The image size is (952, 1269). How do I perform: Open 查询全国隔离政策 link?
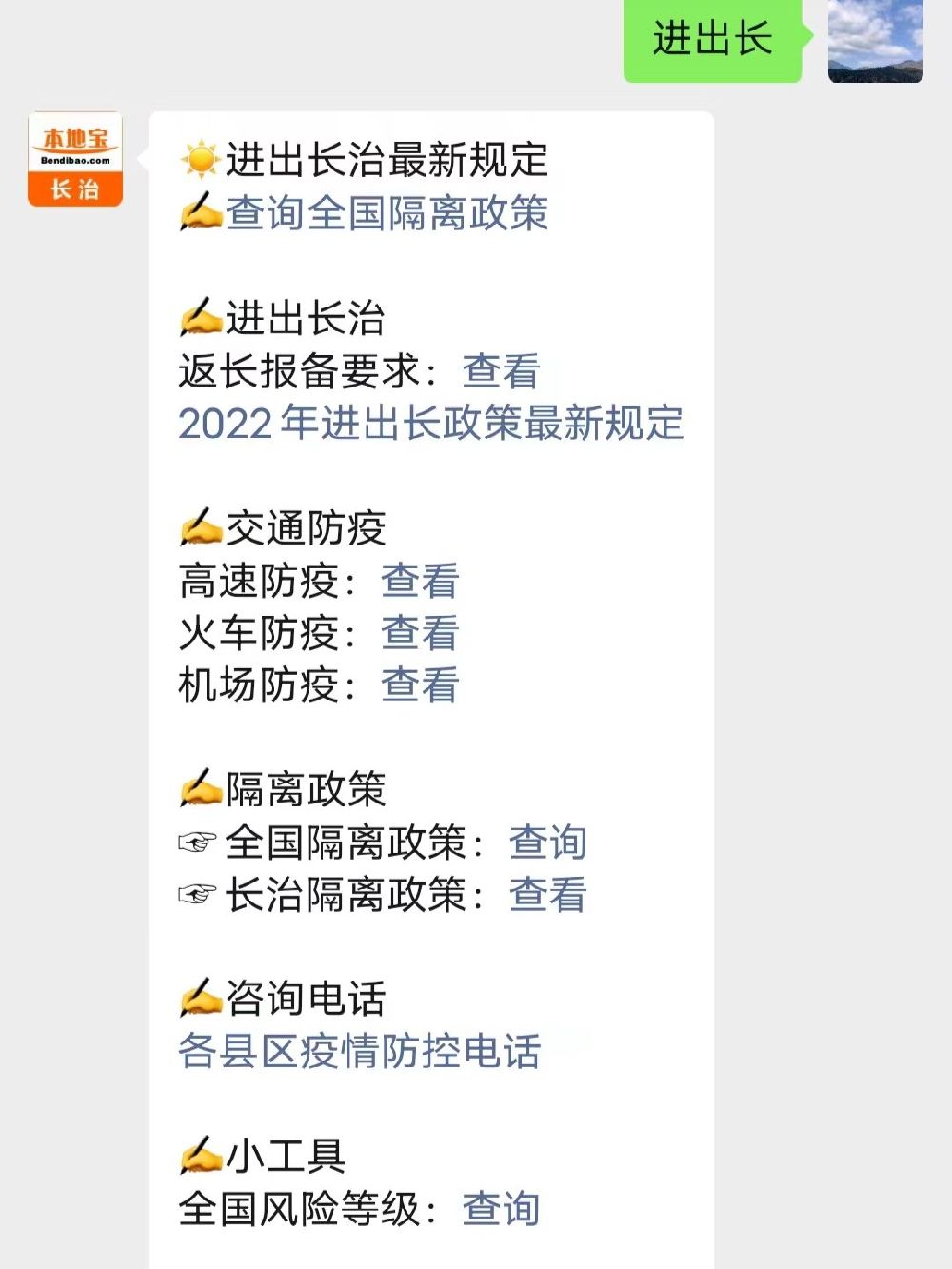(387, 213)
